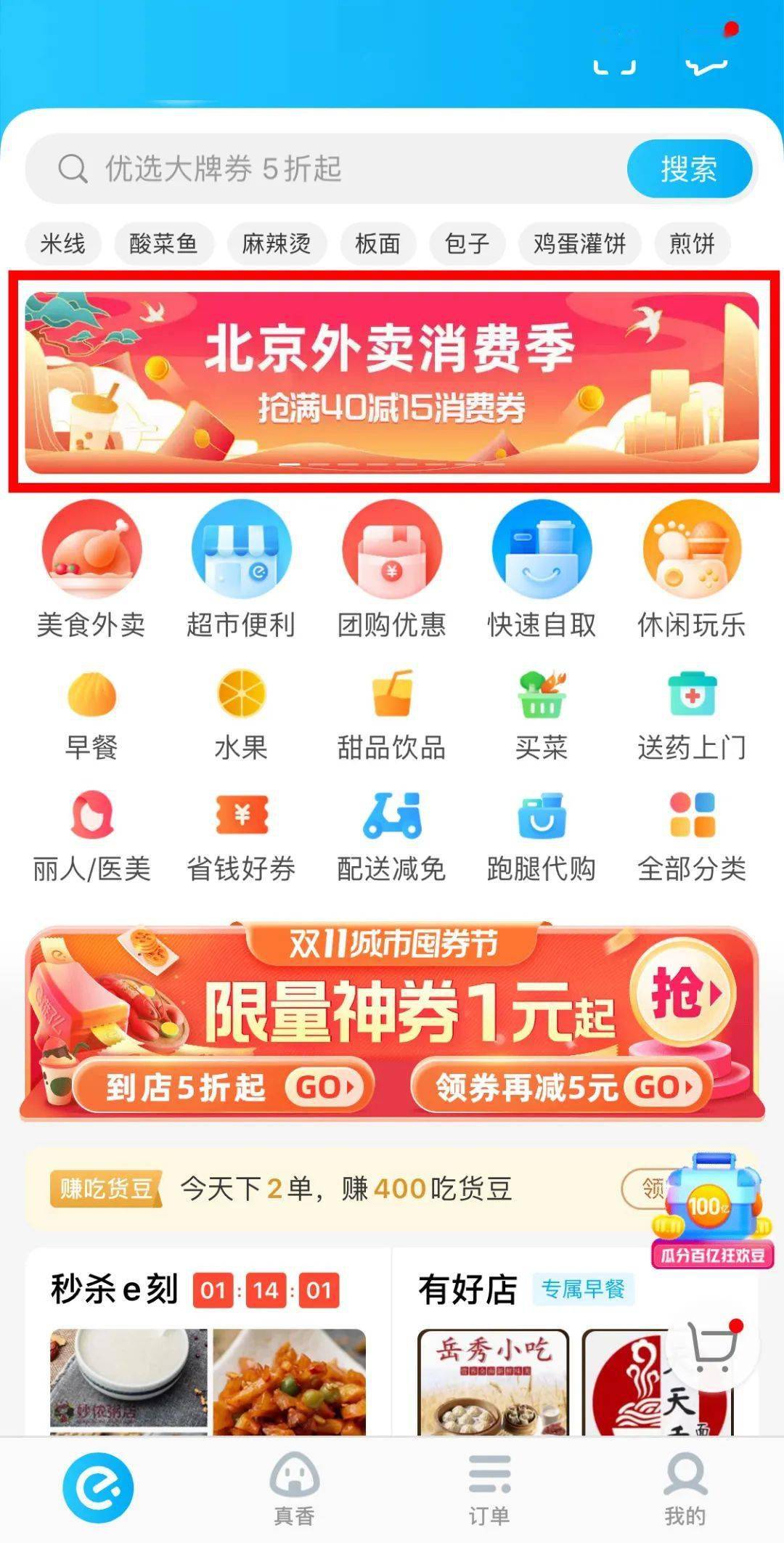
Task: Open the 北京外卖消费季 banner
Action: click(x=392, y=382)
